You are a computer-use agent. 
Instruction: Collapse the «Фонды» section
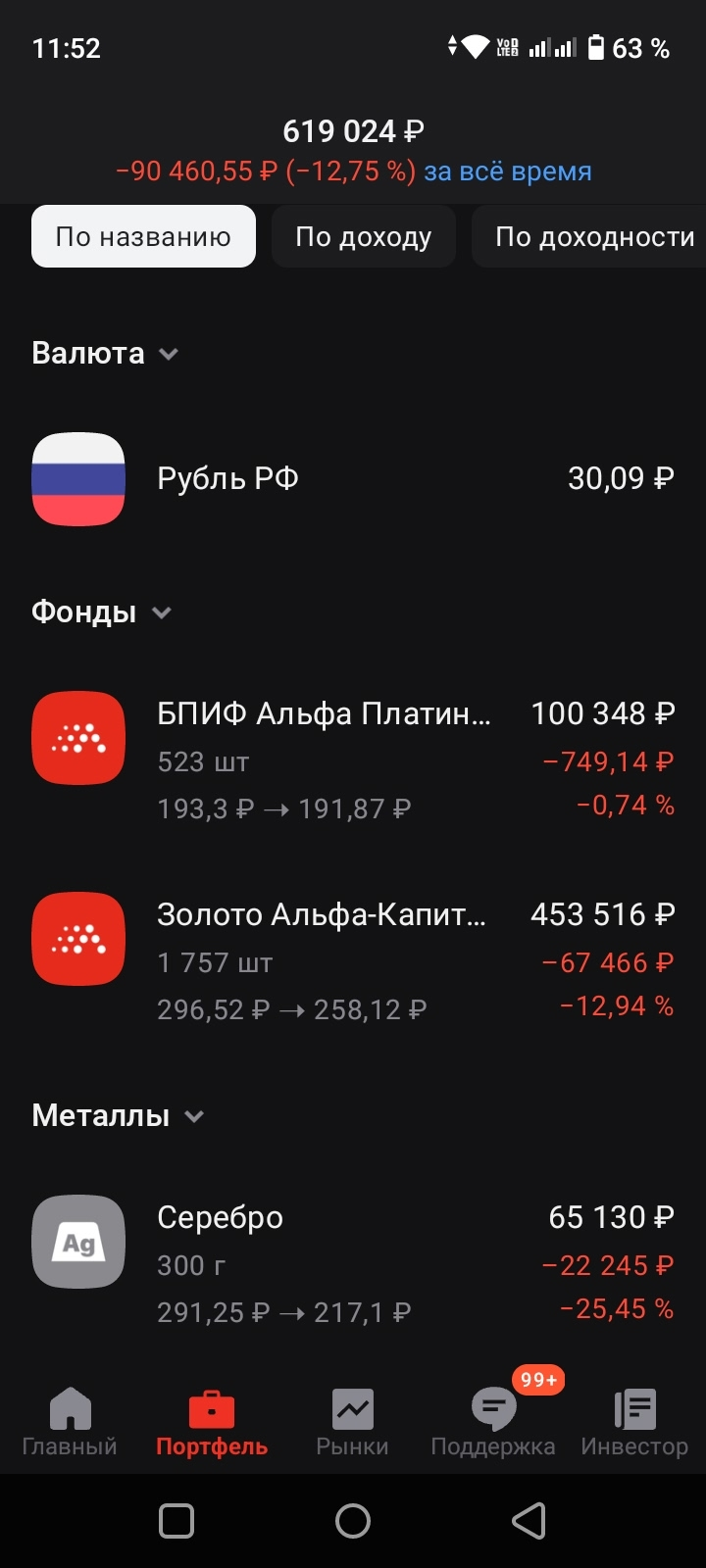point(101,612)
